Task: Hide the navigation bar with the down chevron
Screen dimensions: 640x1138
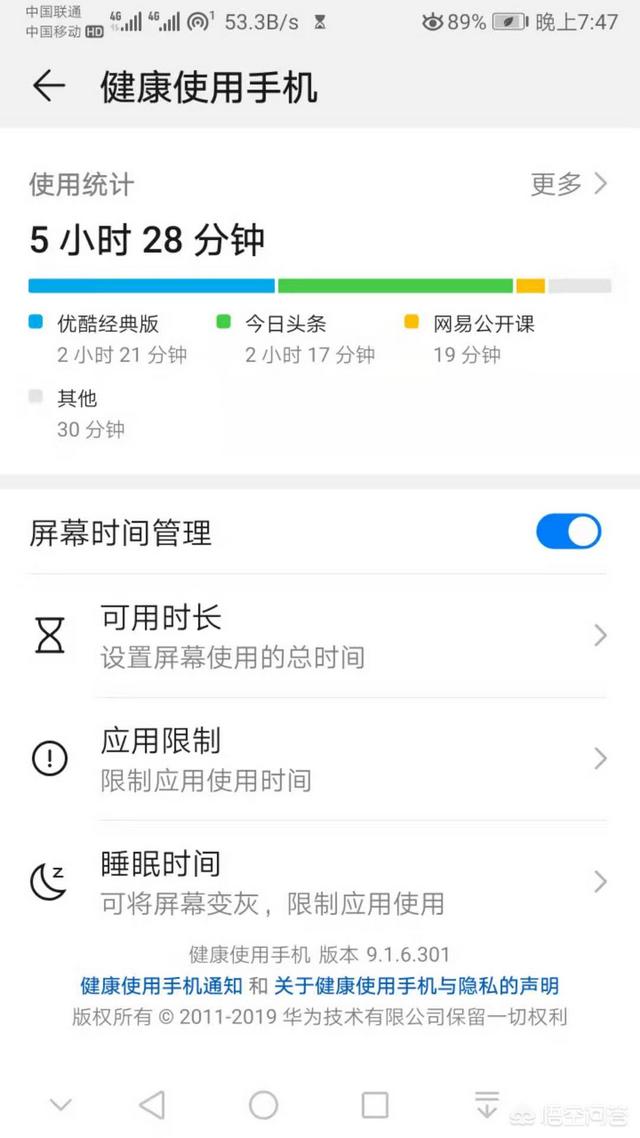Action: [61, 1104]
